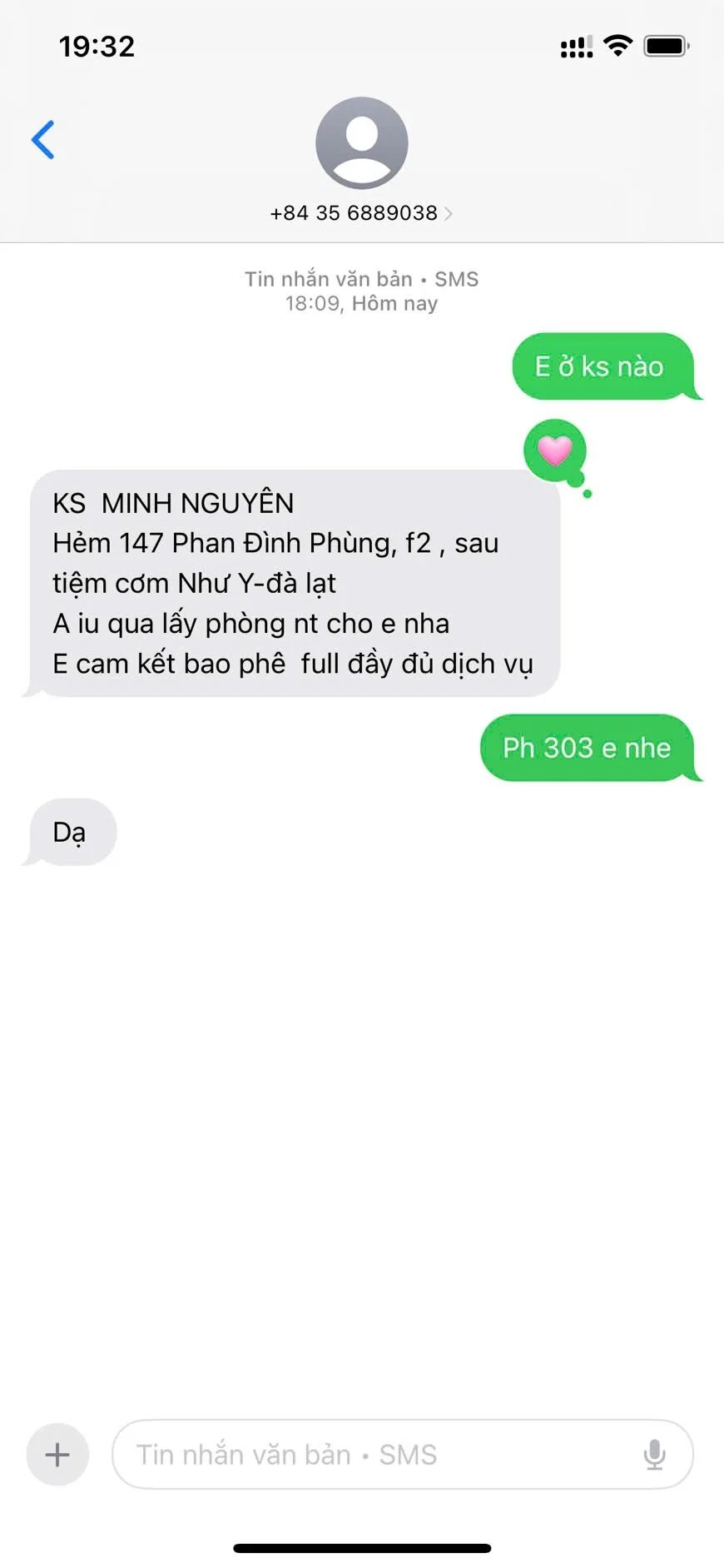Start voice dictation with the microphone
The image size is (724, 1568).
(x=654, y=1455)
